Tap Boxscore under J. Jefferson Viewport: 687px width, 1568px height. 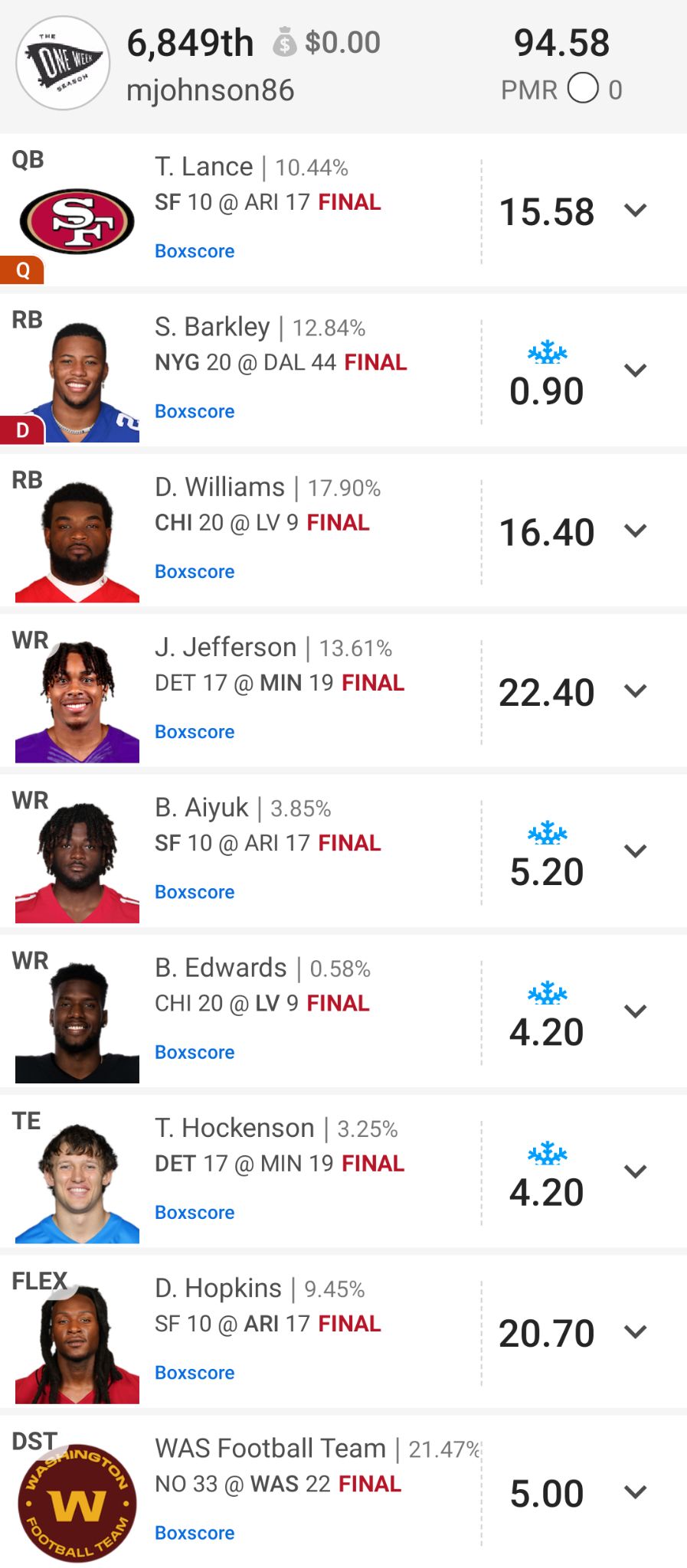tap(195, 731)
